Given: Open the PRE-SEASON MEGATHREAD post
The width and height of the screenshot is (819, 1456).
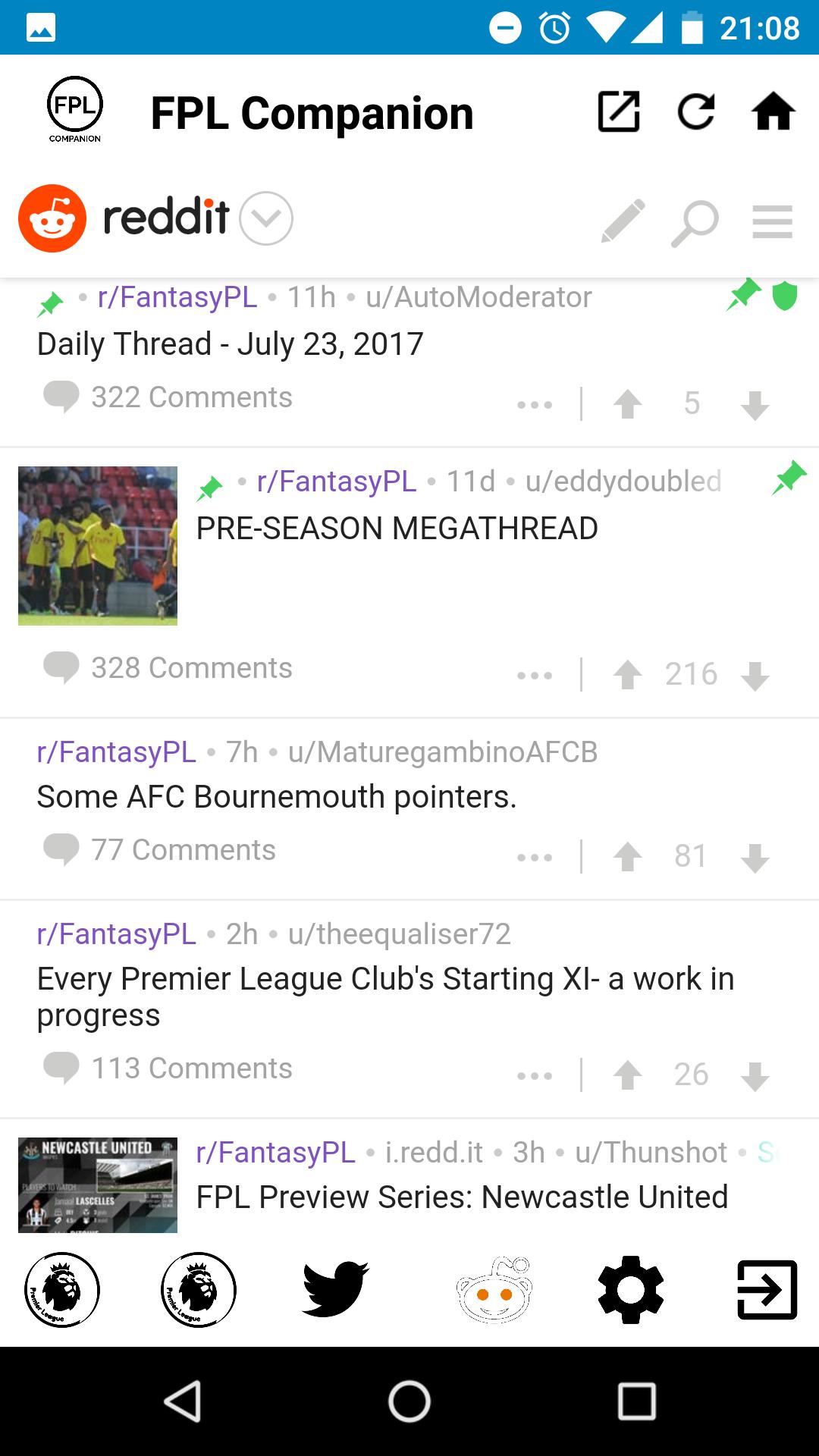Looking at the screenshot, I should pyautogui.click(x=397, y=529).
